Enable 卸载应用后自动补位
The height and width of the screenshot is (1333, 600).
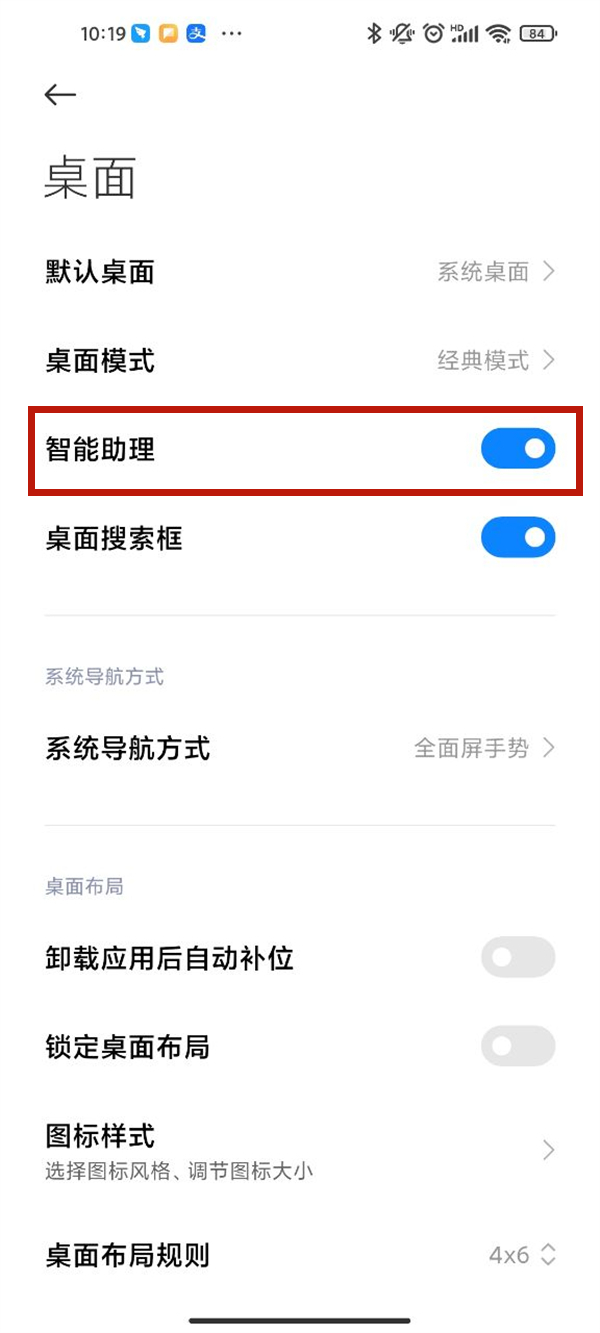[517, 958]
